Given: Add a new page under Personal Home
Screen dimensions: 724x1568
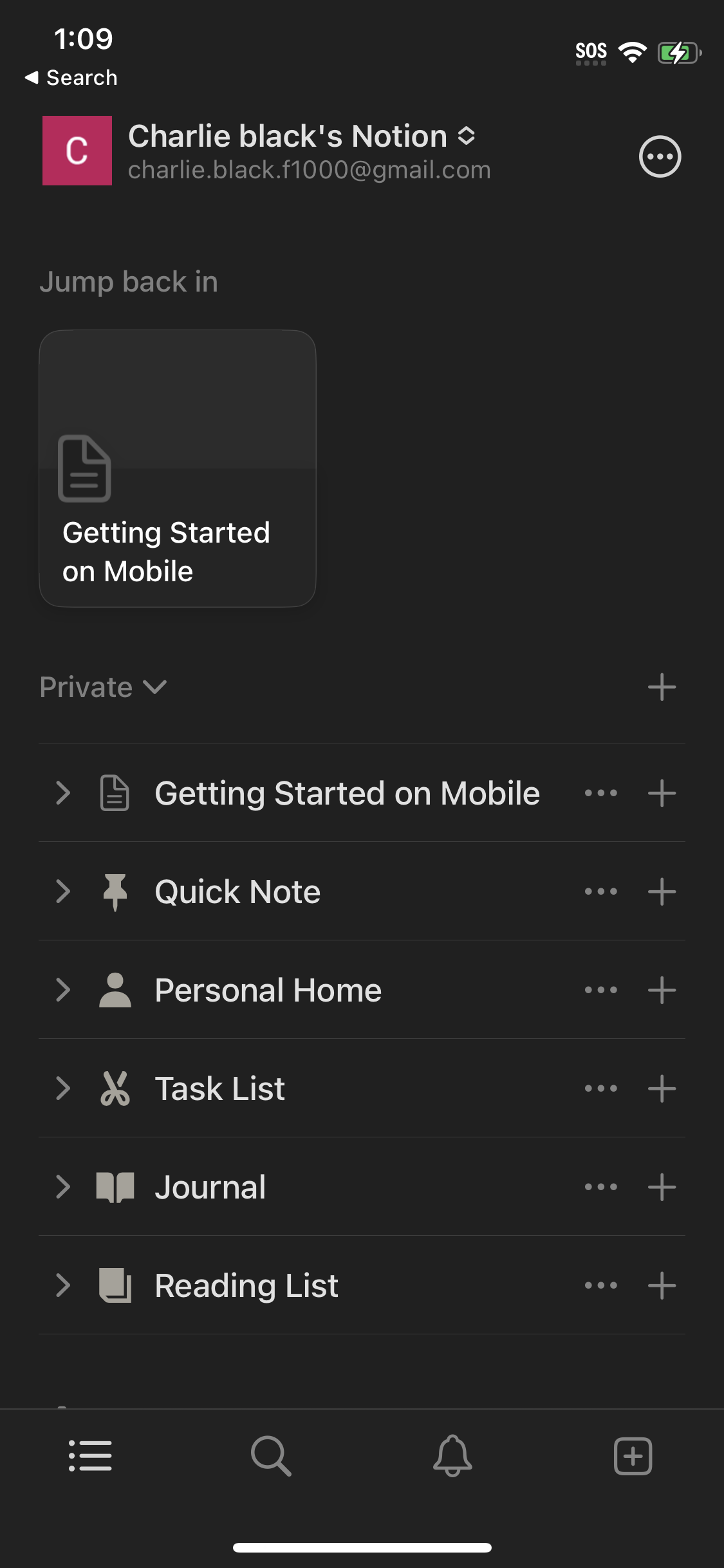Looking at the screenshot, I should point(662,990).
